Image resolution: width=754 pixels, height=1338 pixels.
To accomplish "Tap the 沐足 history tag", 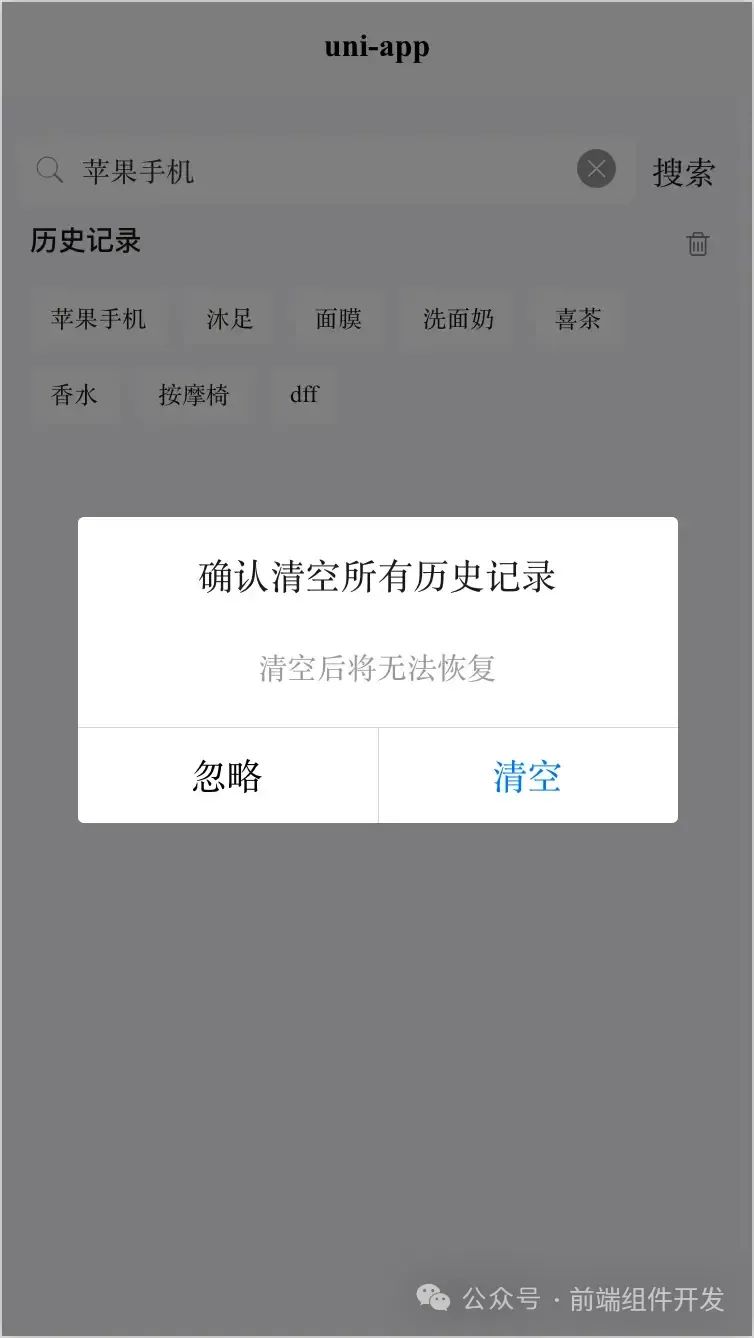I will pos(227,318).
